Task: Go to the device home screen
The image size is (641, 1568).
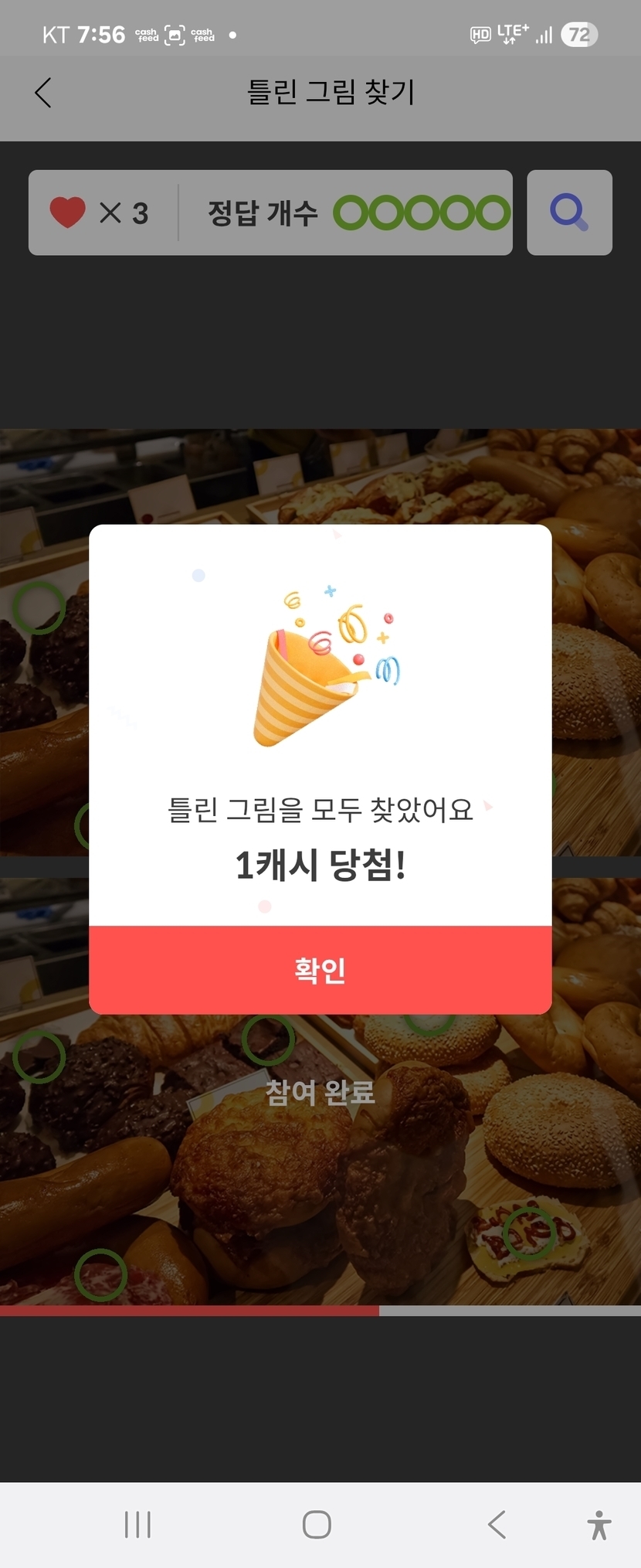Action: pos(317,1524)
